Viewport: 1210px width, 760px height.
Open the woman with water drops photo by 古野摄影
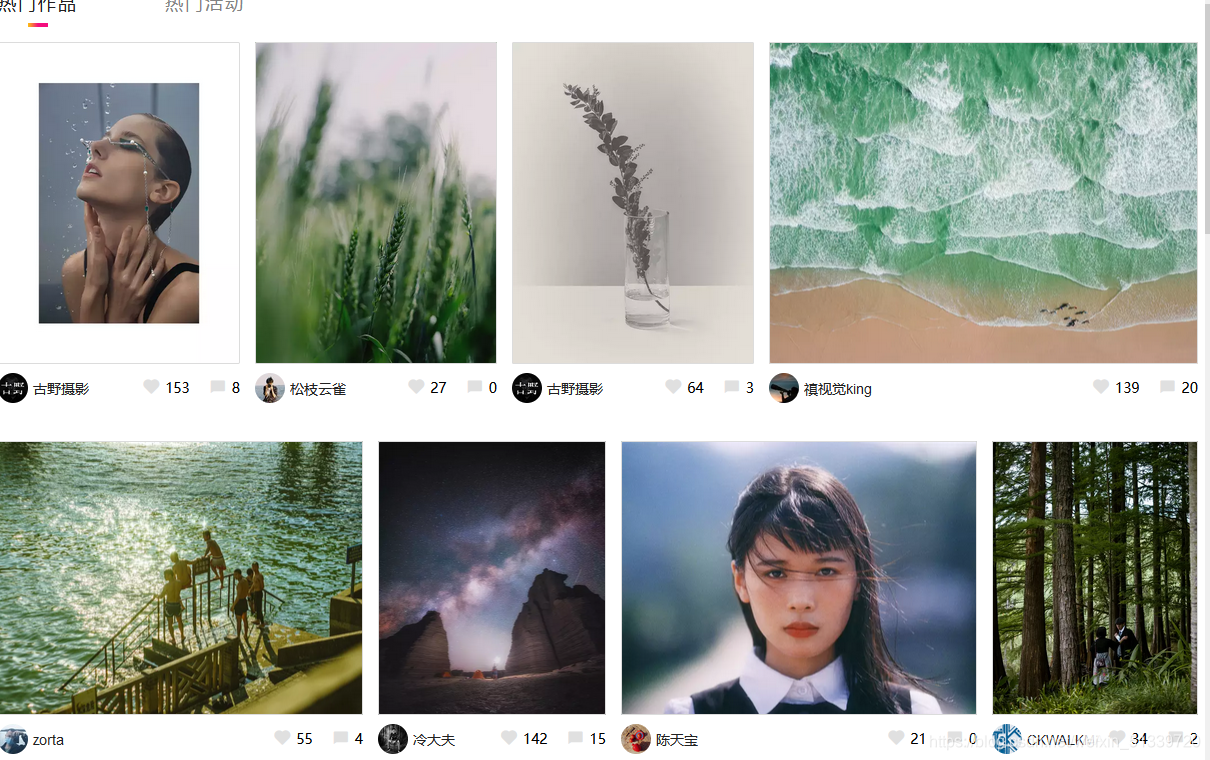[x=119, y=203]
